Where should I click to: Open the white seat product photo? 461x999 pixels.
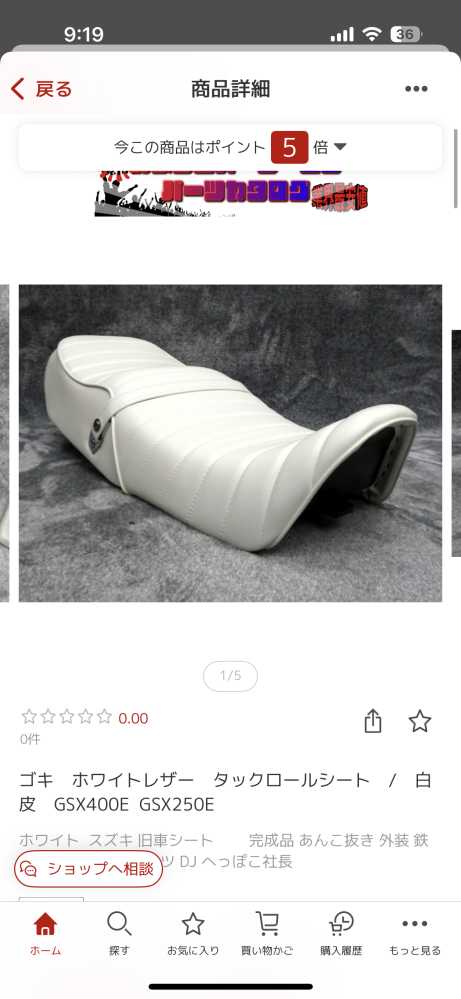click(x=230, y=443)
